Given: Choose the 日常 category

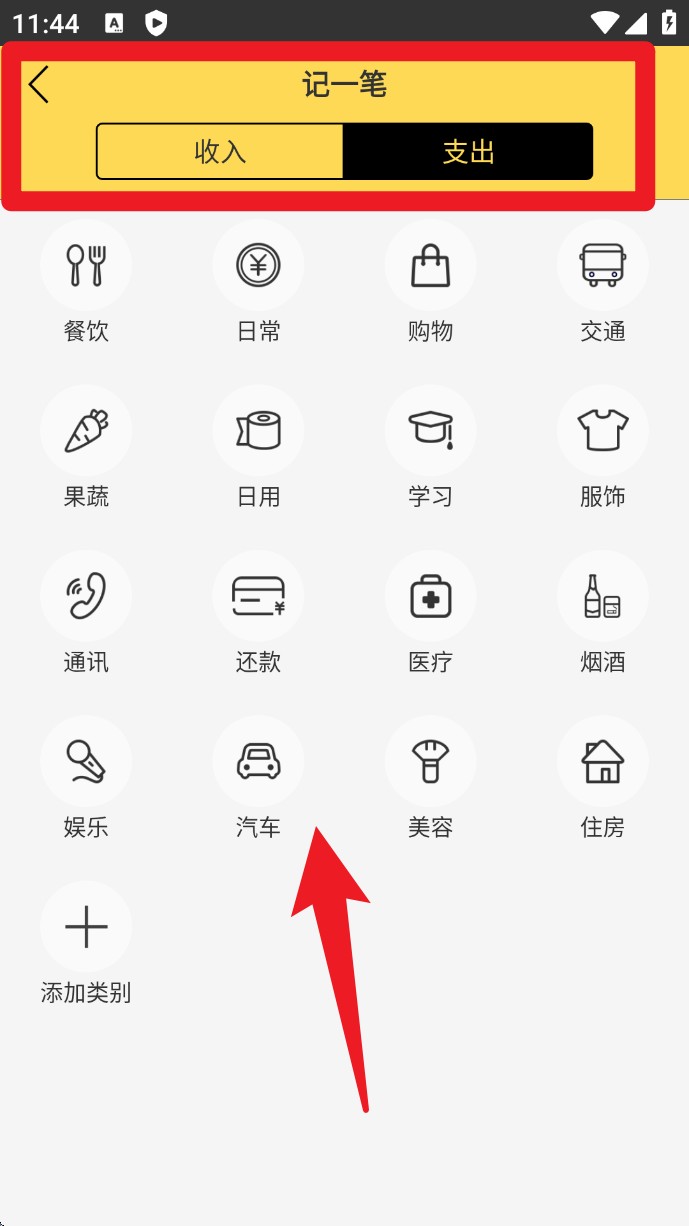Looking at the screenshot, I should (258, 266).
